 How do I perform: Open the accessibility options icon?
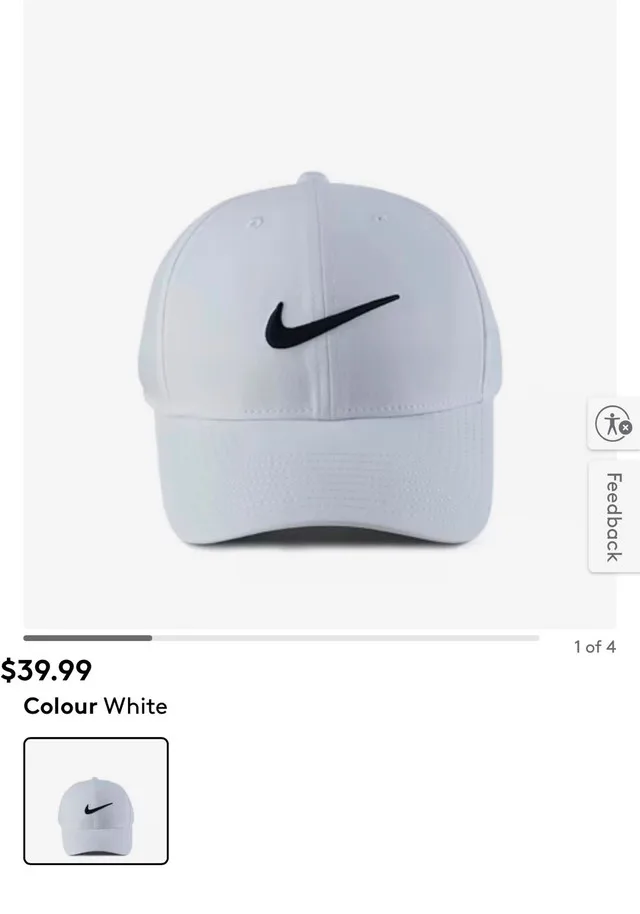[613, 424]
